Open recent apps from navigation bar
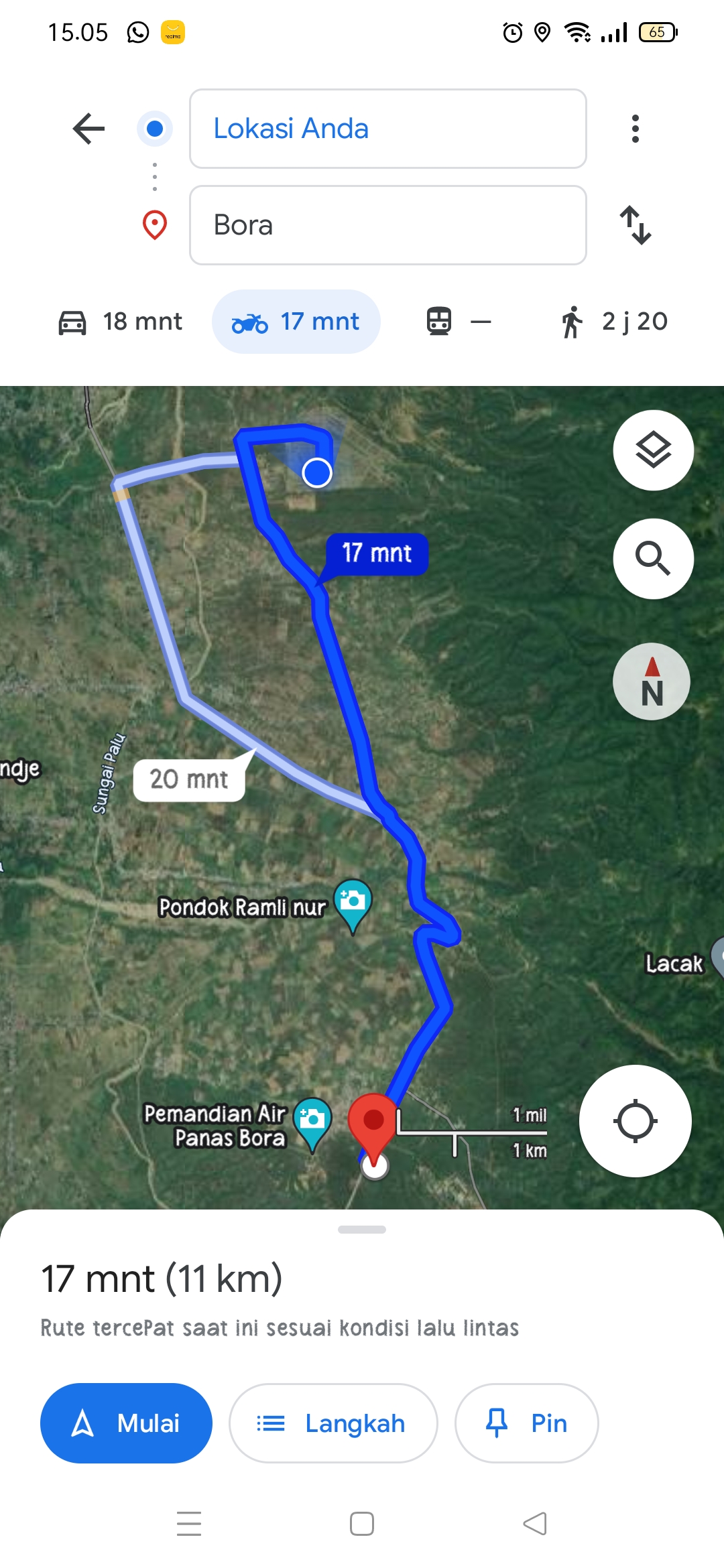This screenshot has width=724, height=1568. tap(189, 1523)
